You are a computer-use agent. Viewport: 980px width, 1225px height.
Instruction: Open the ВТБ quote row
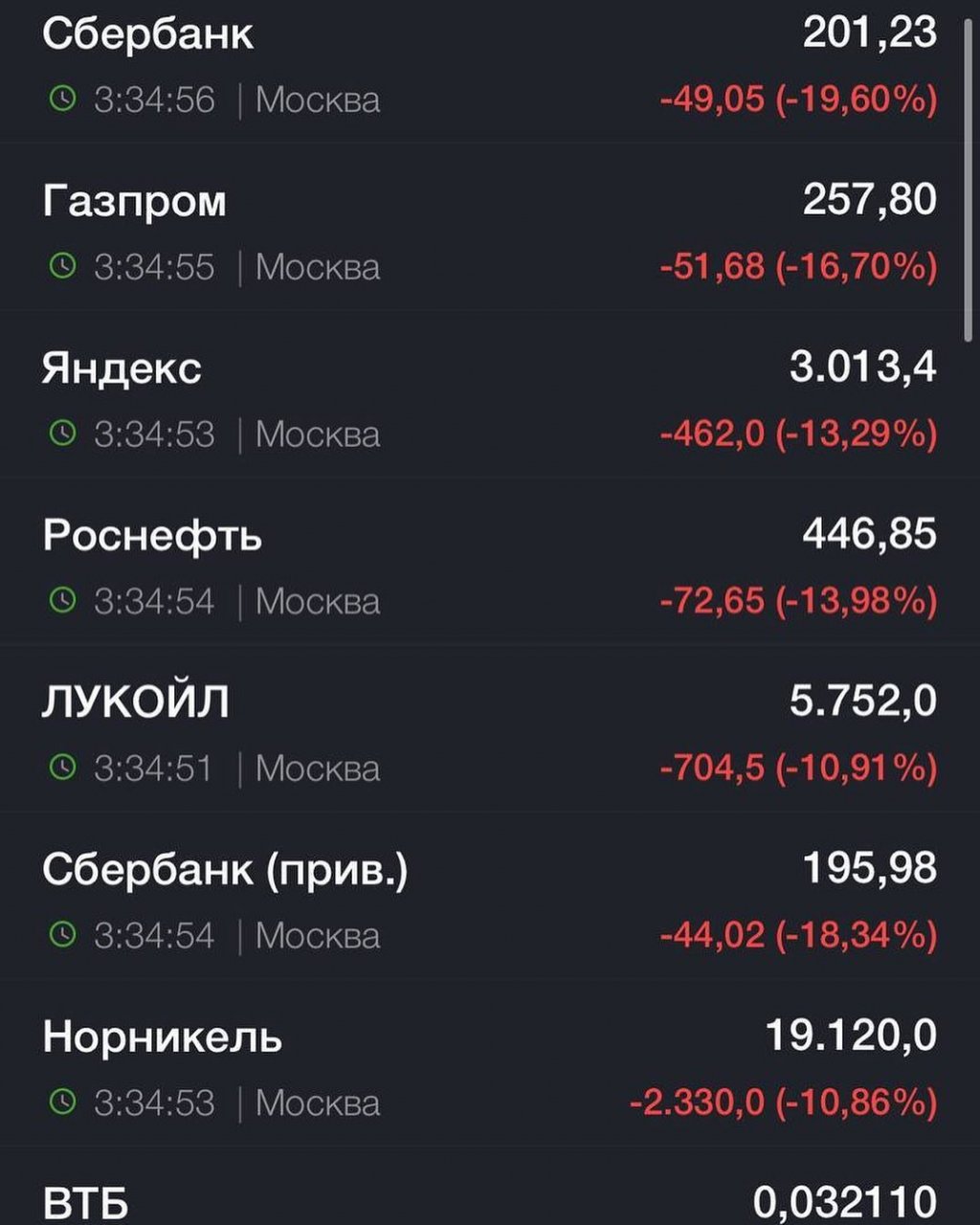[x=86, y=1201]
